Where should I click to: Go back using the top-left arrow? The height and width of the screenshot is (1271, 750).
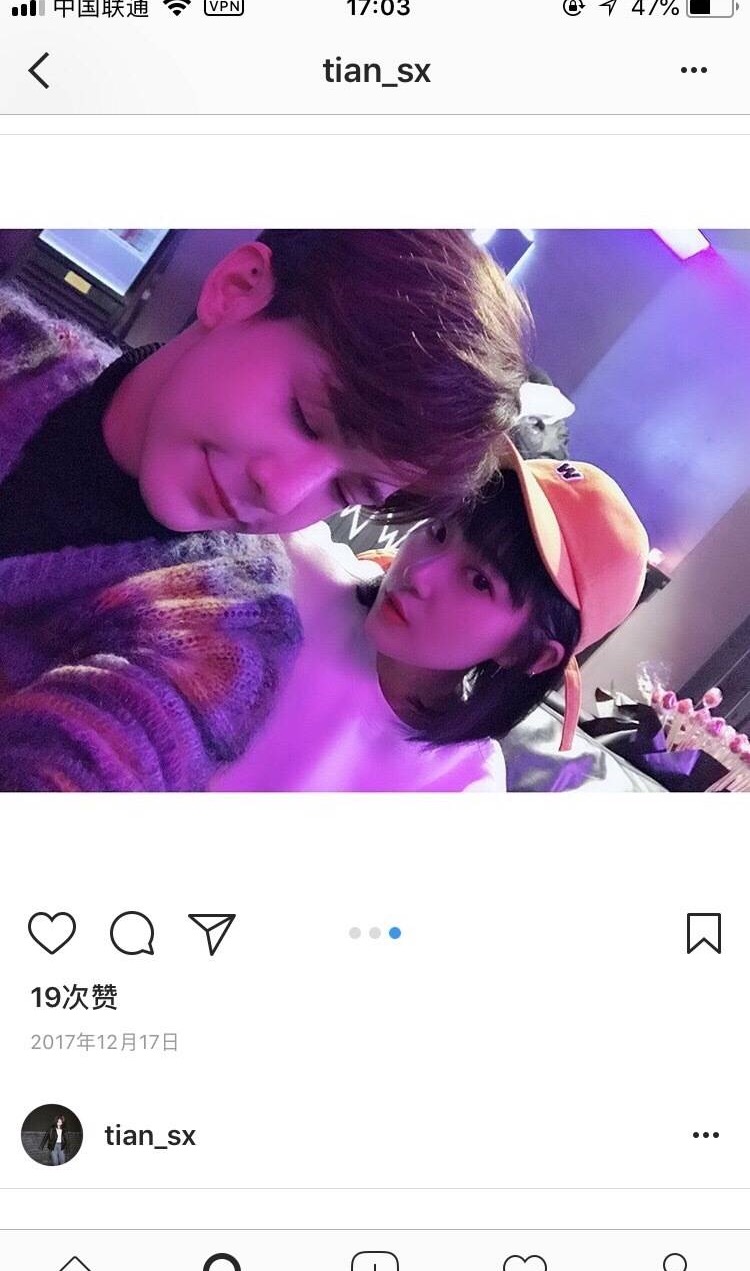point(39,71)
